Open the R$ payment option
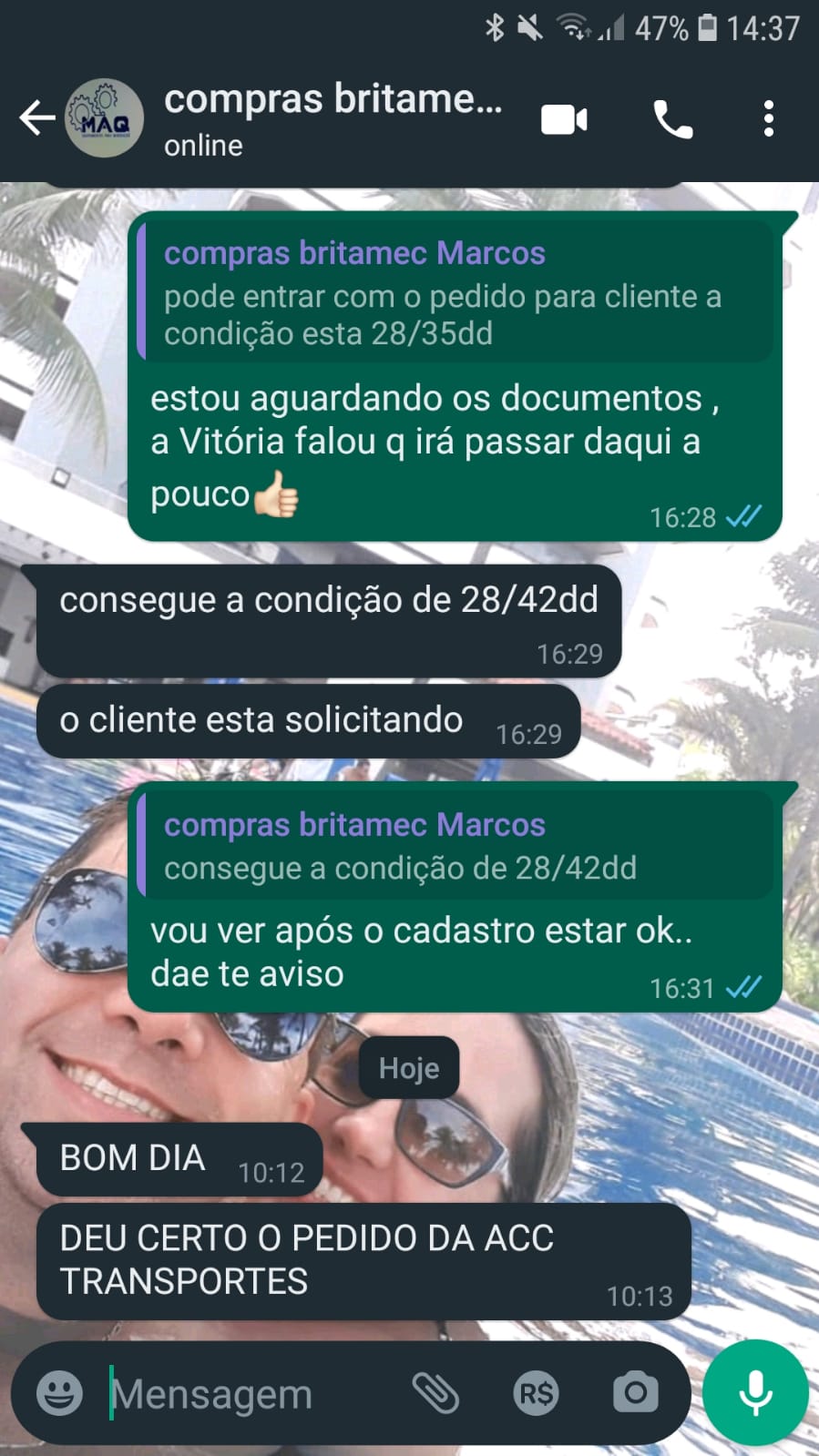Screen dimensions: 819x1456 (536, 1393)
